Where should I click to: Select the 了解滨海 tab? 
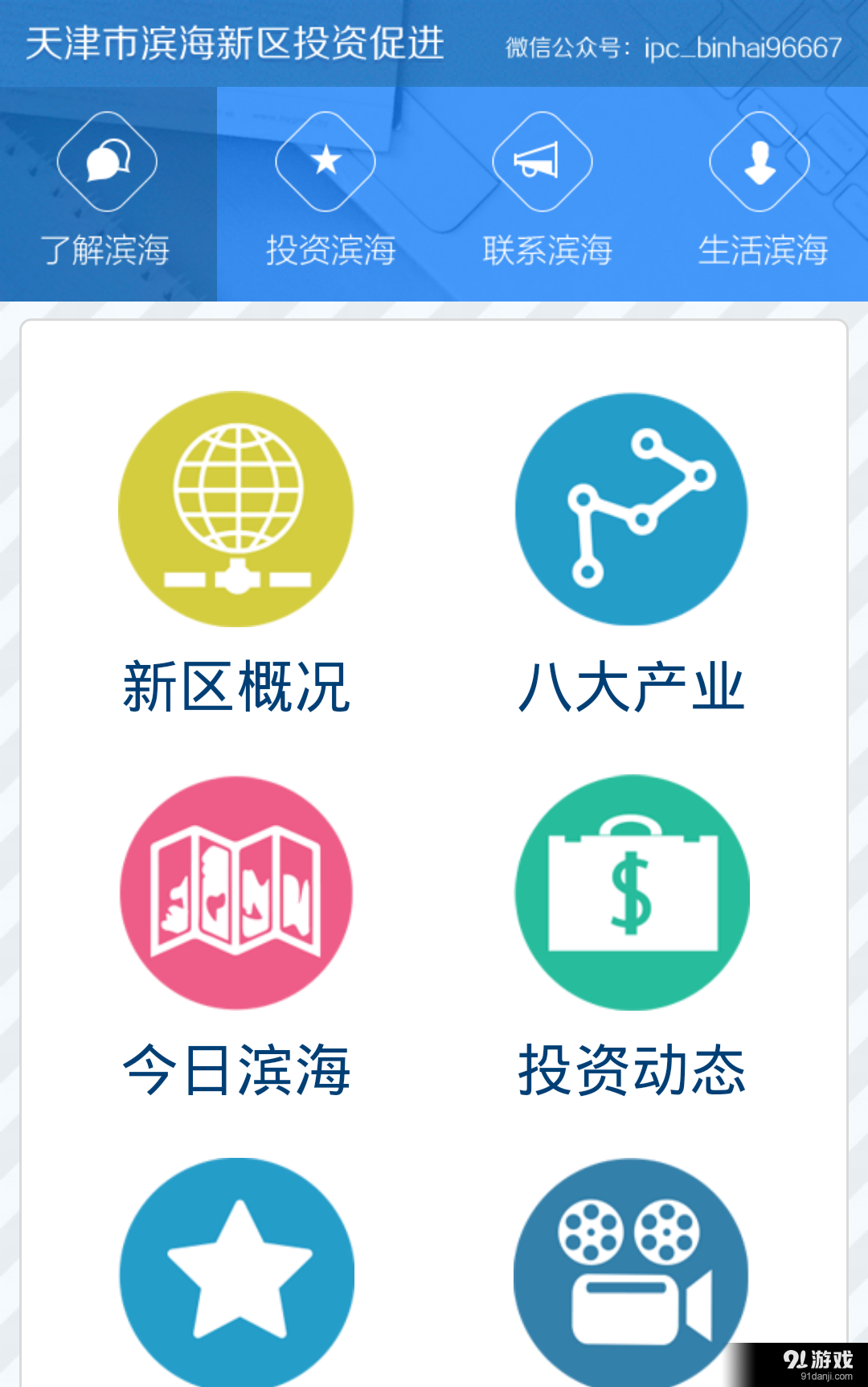coord(108,249)
